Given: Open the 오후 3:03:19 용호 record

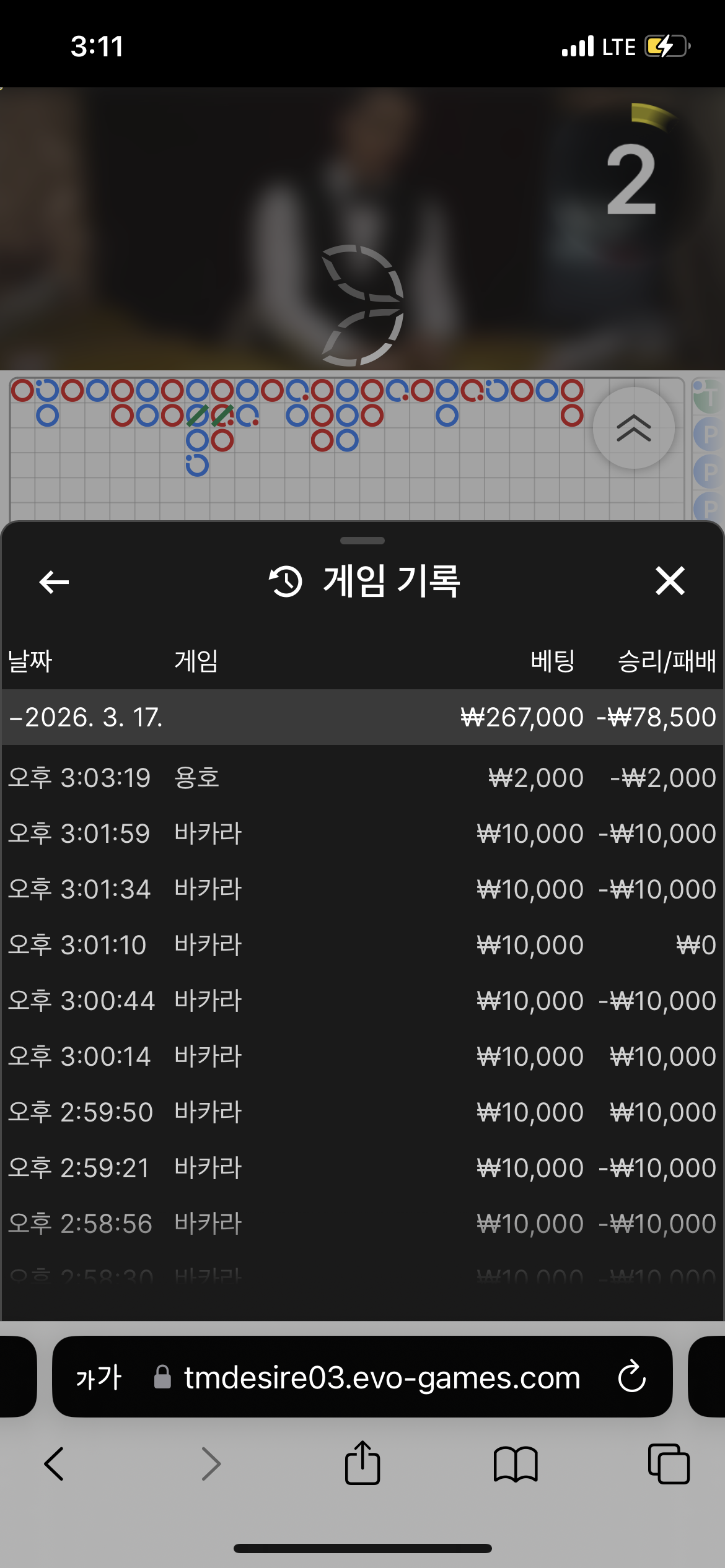Looking at the screenshot, I should (x=362, y=778).
